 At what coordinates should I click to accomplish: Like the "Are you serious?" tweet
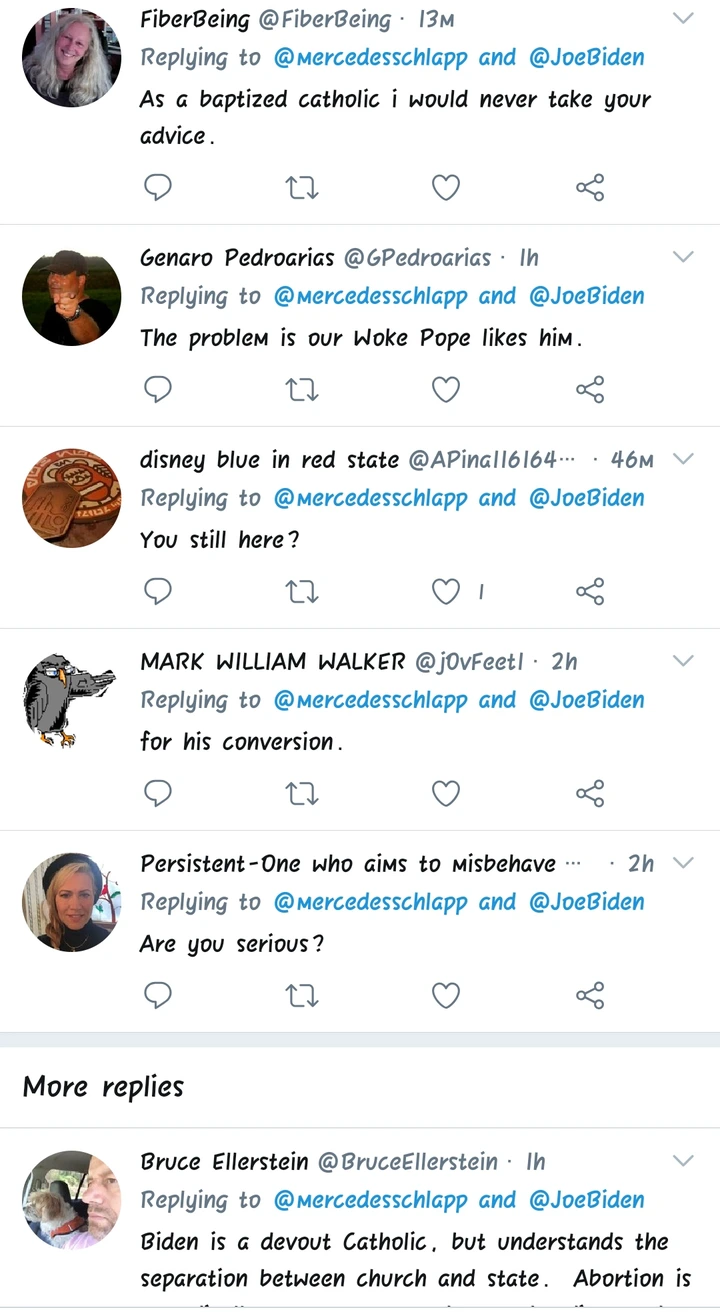click(x=445, y=995)
